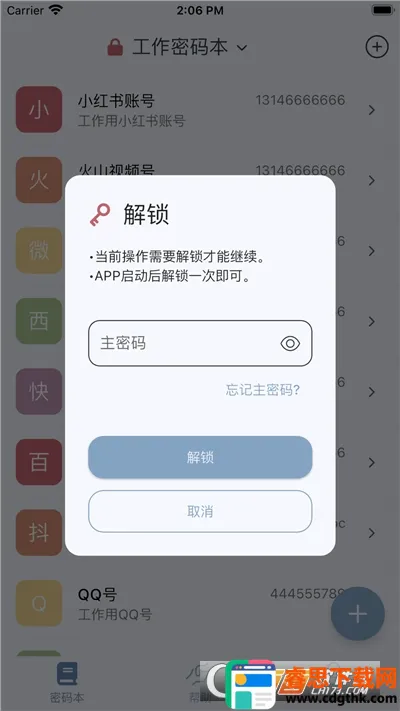
Task: Cancel the dialog via 取消
Action: click(200, 511)
